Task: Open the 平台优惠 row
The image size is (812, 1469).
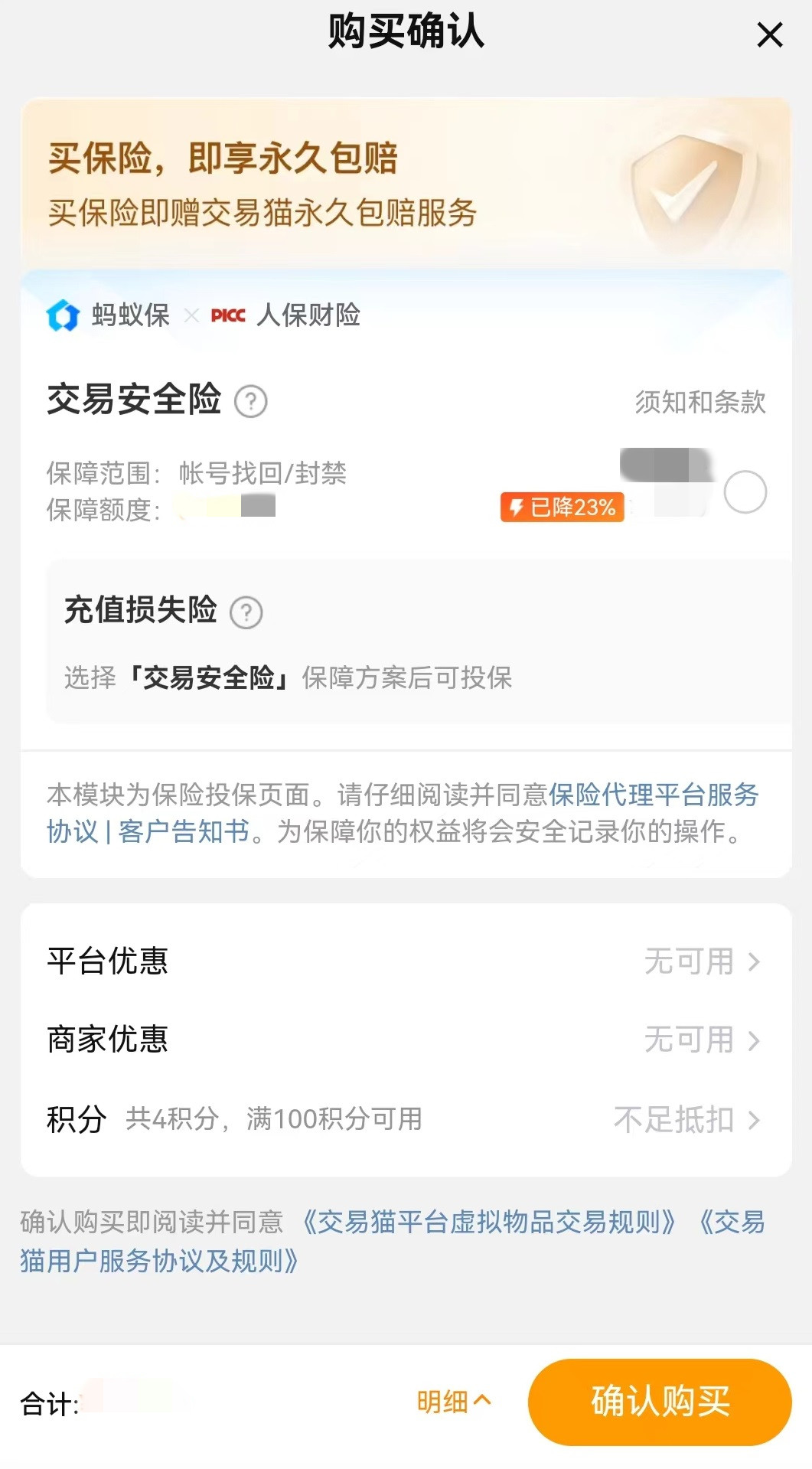Action: pyautogui.click(x=406, y=961)
